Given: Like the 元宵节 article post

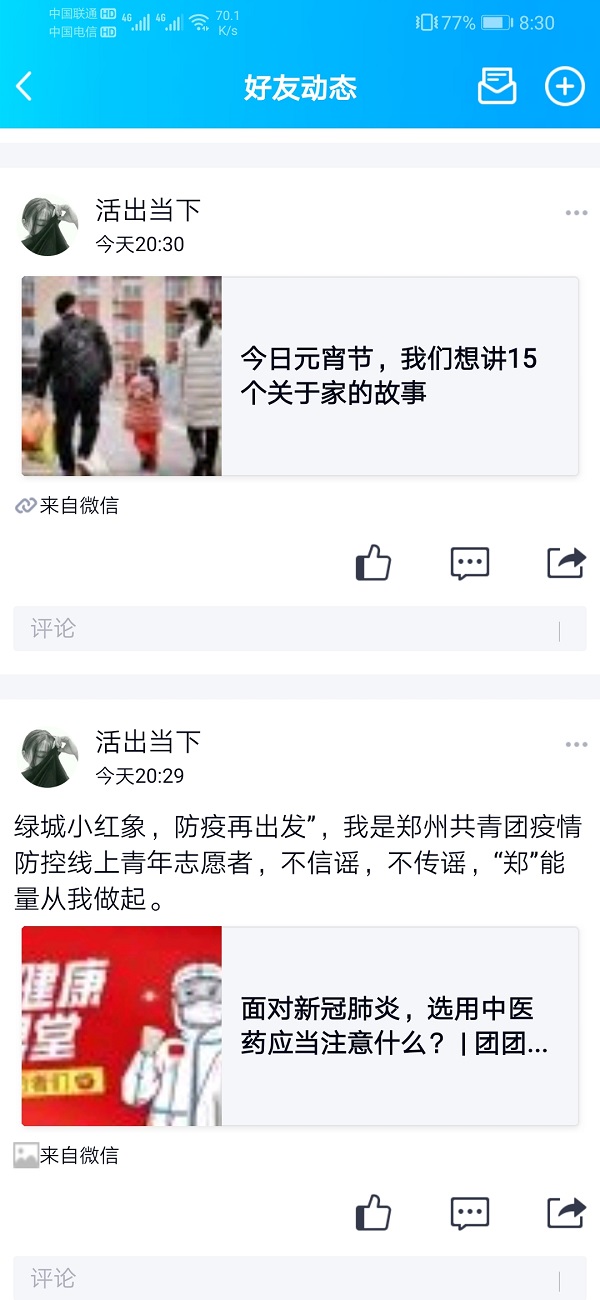Looking at the screenshot, I should 373,563.
